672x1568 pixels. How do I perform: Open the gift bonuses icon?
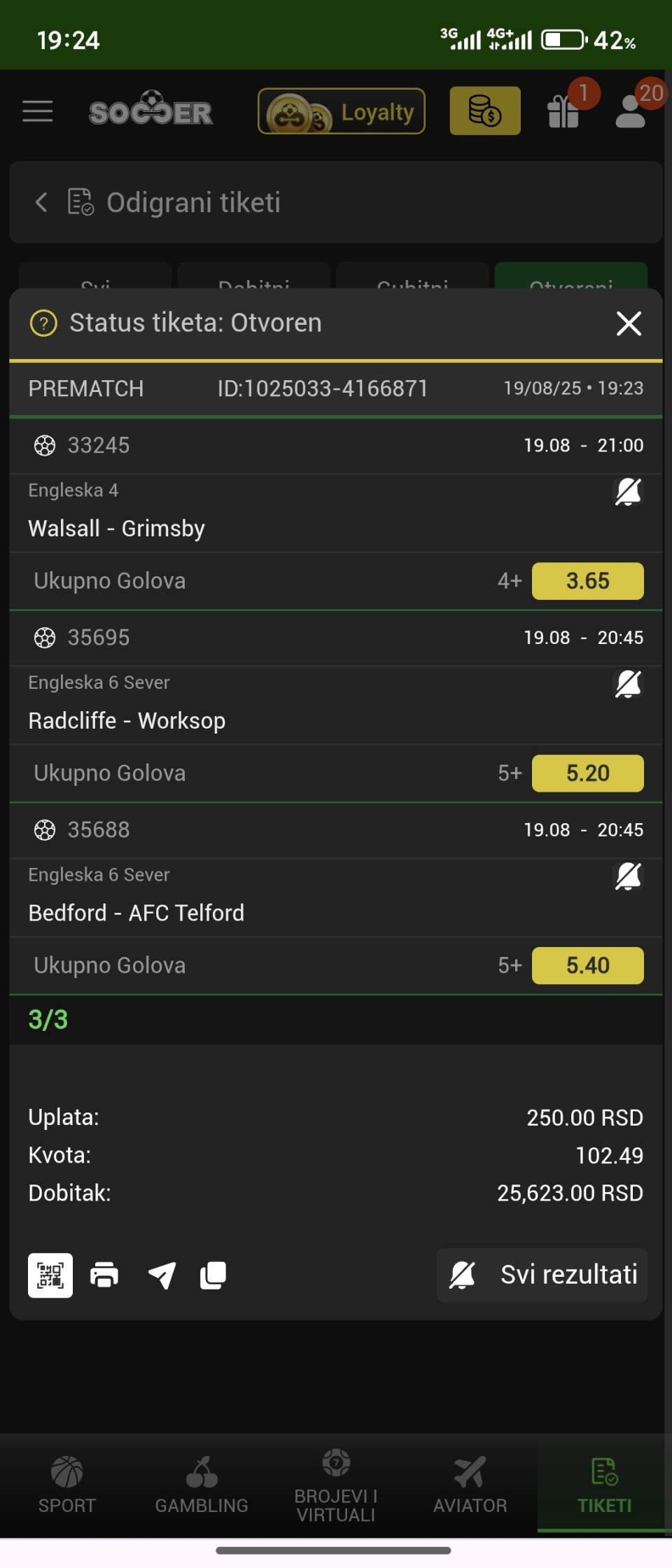point(564,111)
